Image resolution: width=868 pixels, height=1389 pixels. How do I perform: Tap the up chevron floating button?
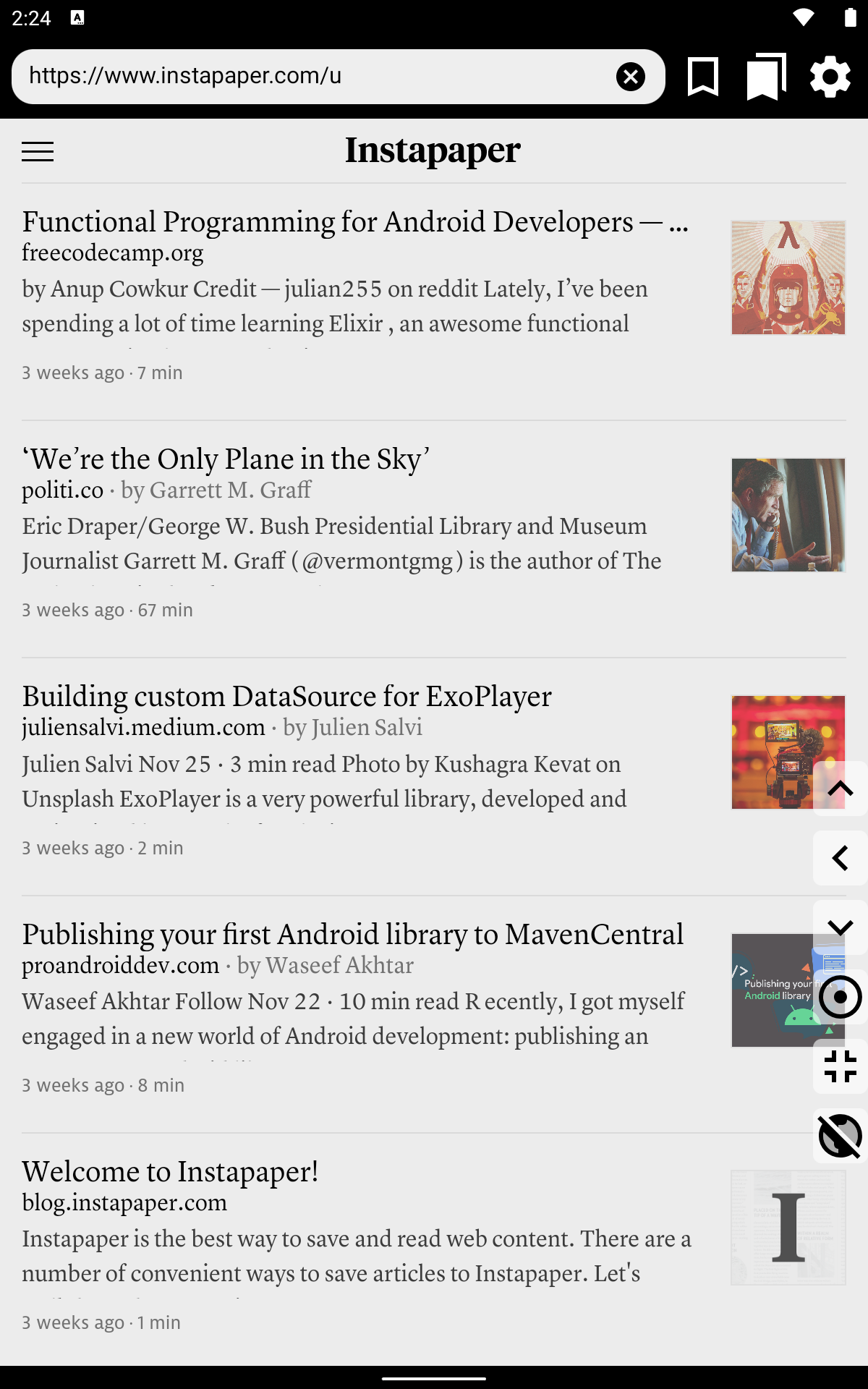point(840,789)
